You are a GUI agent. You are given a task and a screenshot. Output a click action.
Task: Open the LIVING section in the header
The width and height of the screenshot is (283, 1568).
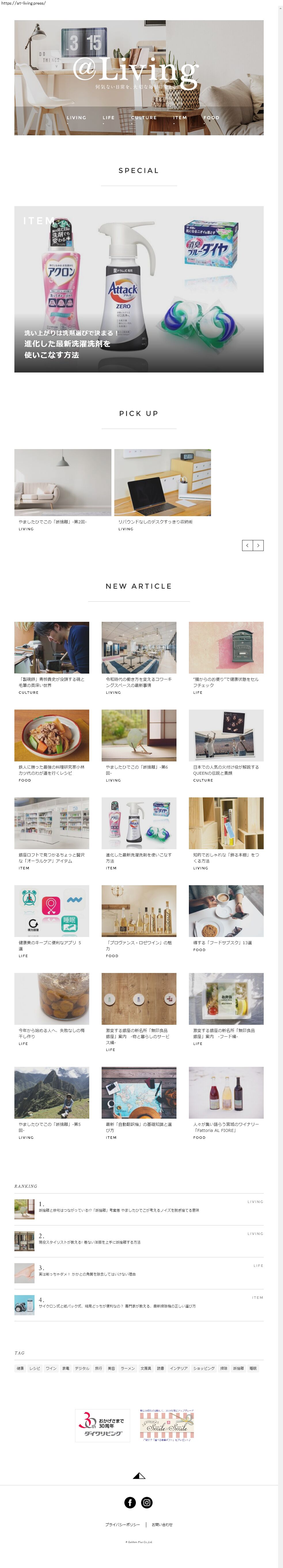[76, 117]
